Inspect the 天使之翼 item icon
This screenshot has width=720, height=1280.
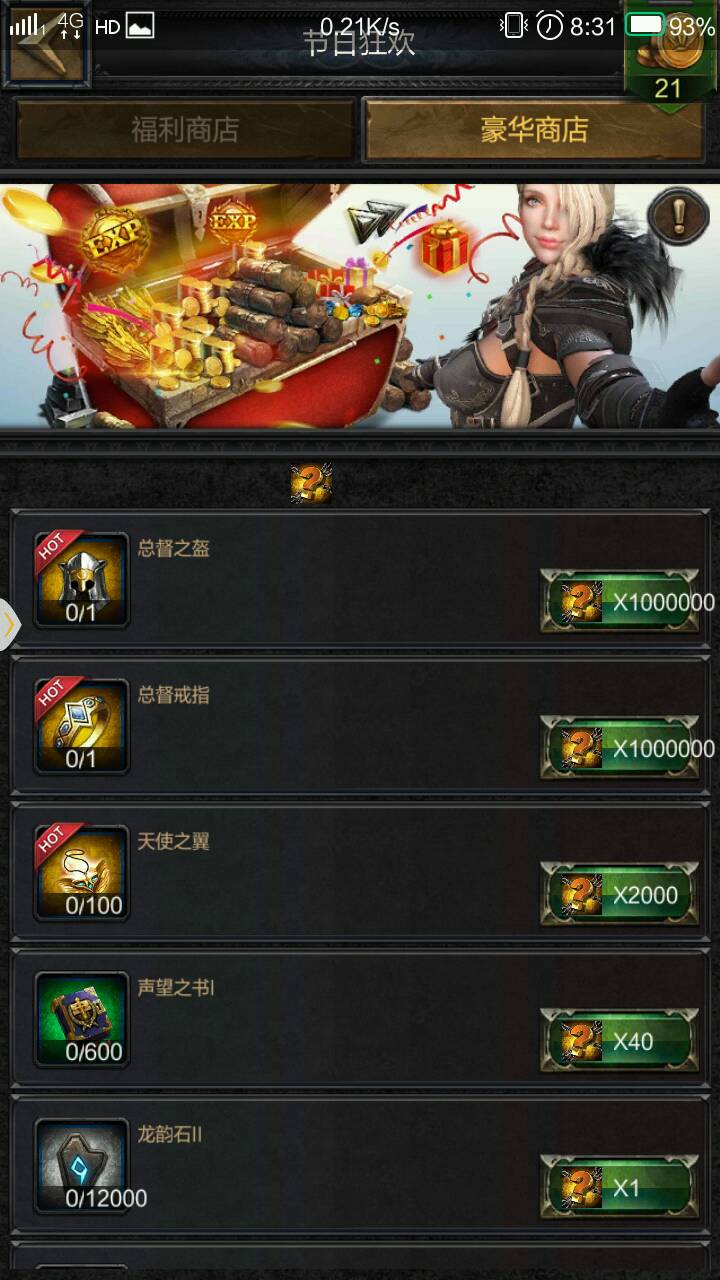coord(82,873)
